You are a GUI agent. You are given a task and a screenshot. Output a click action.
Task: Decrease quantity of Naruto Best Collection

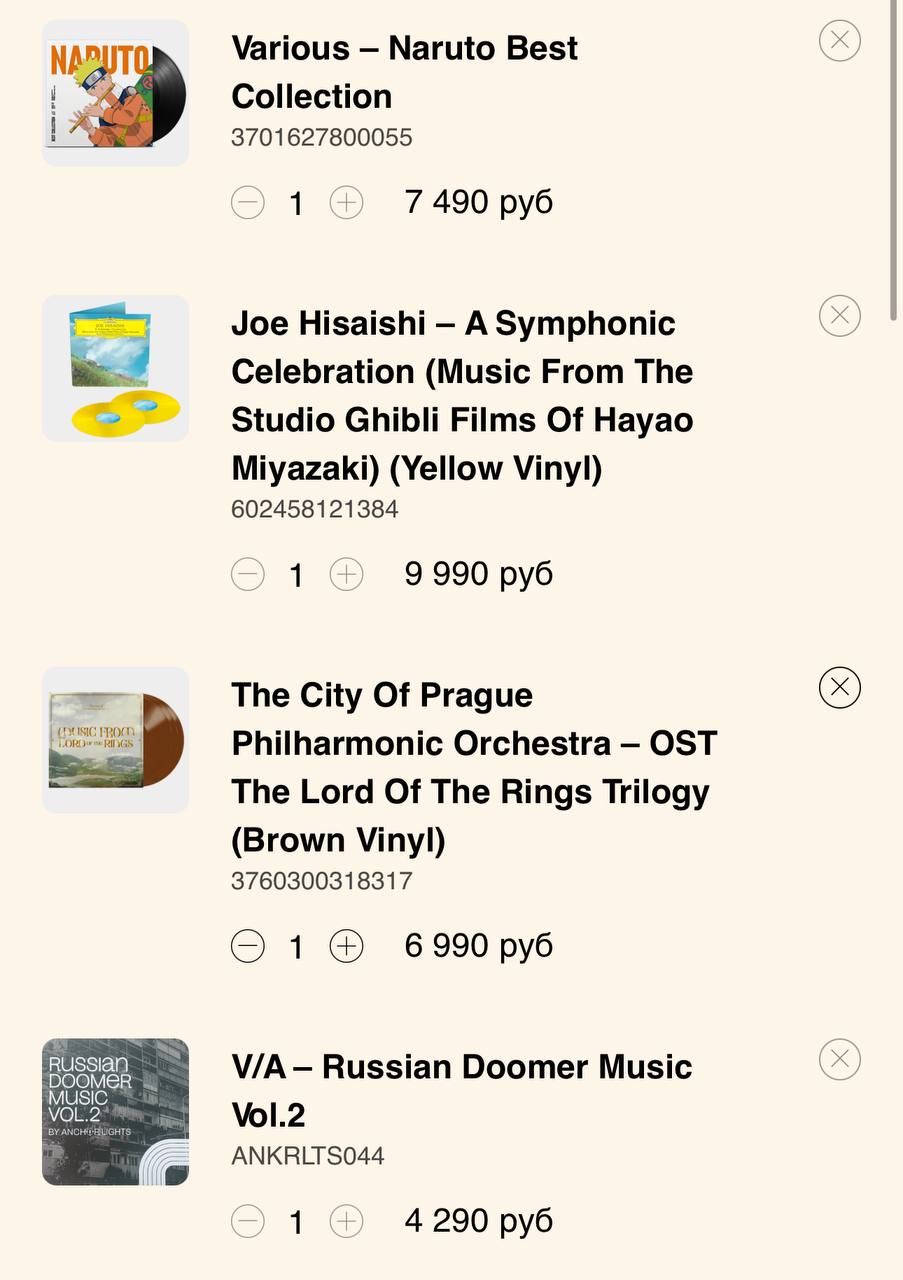(248, 203)
